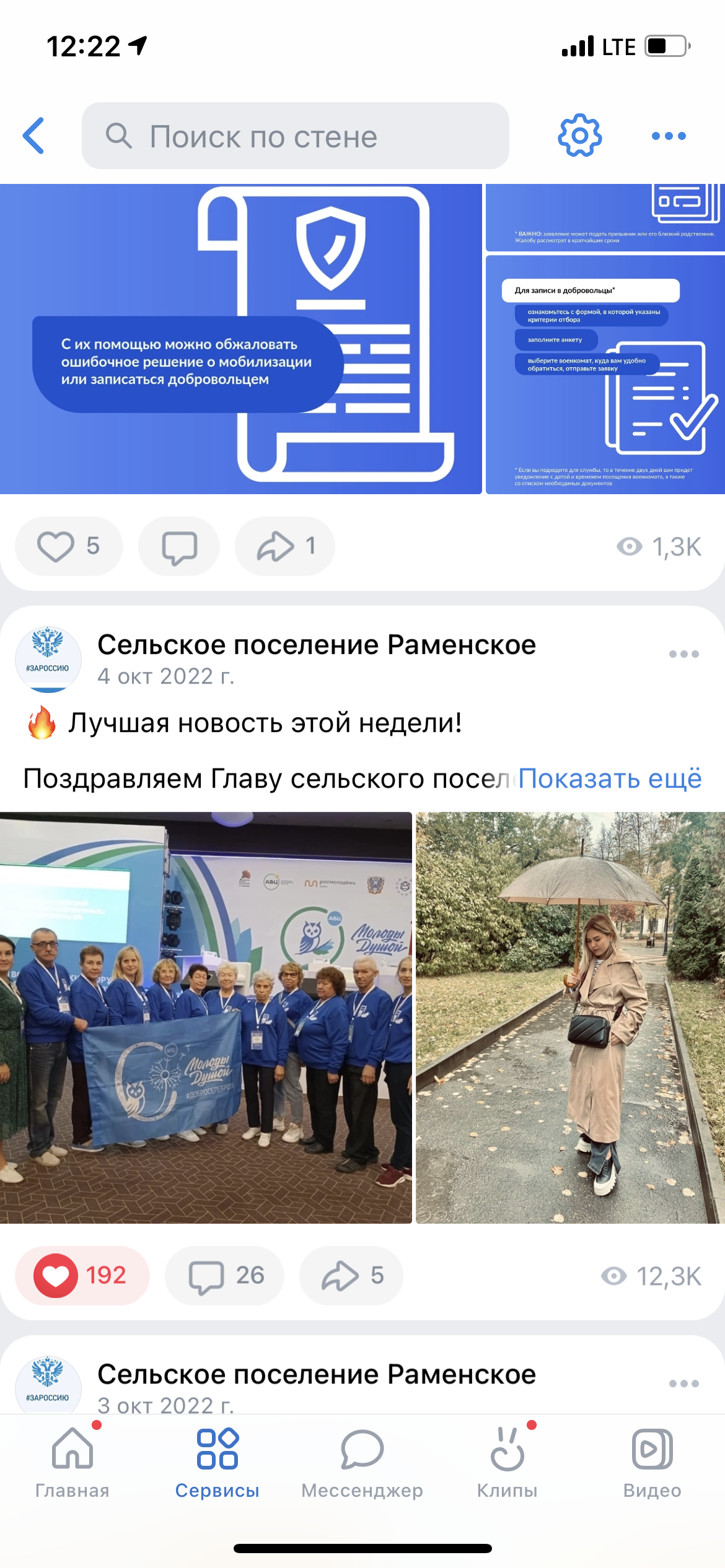Open the group photo with the blue flag
Viewport: 725px width, 1568px height.
pyautogui.click(x=206, y=1017)
